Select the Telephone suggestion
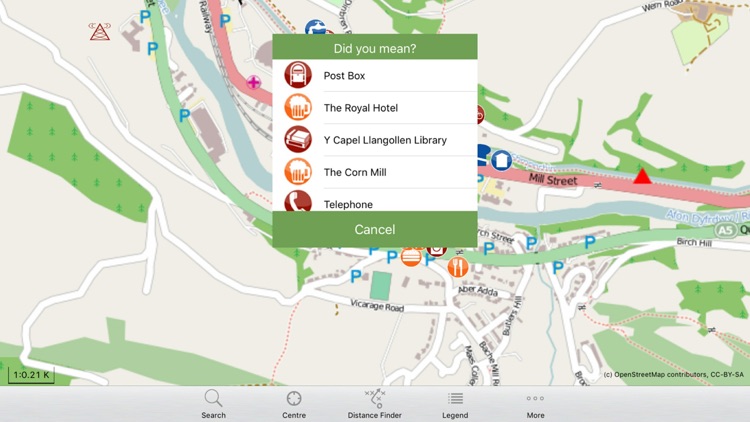 pos(374,202)
